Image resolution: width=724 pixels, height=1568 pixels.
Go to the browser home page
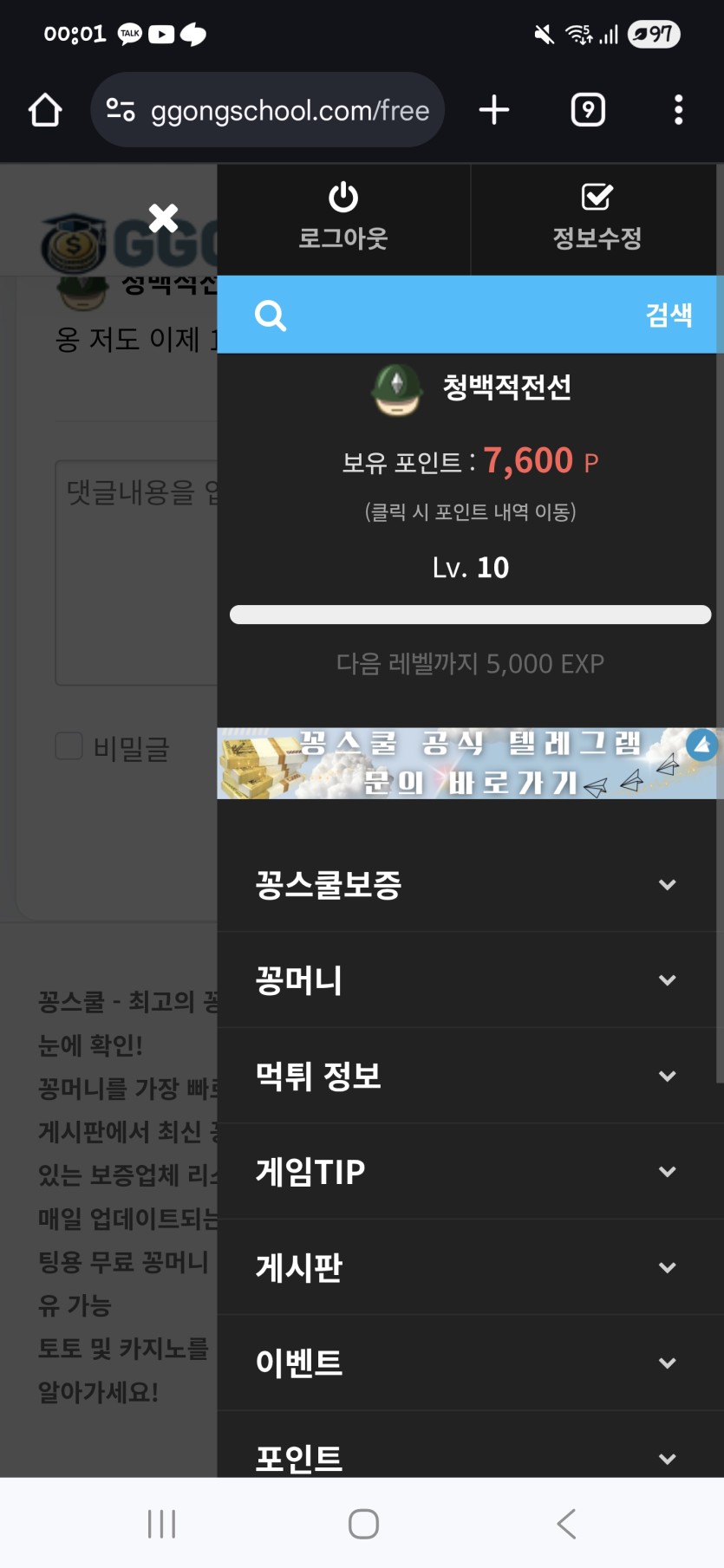tap(45, 110)
